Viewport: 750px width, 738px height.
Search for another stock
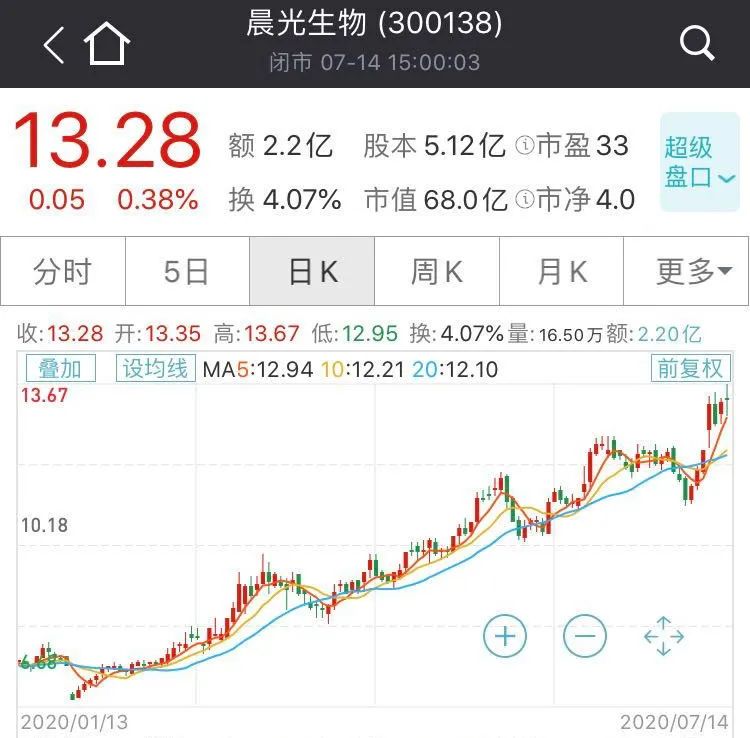coord(696,43)
